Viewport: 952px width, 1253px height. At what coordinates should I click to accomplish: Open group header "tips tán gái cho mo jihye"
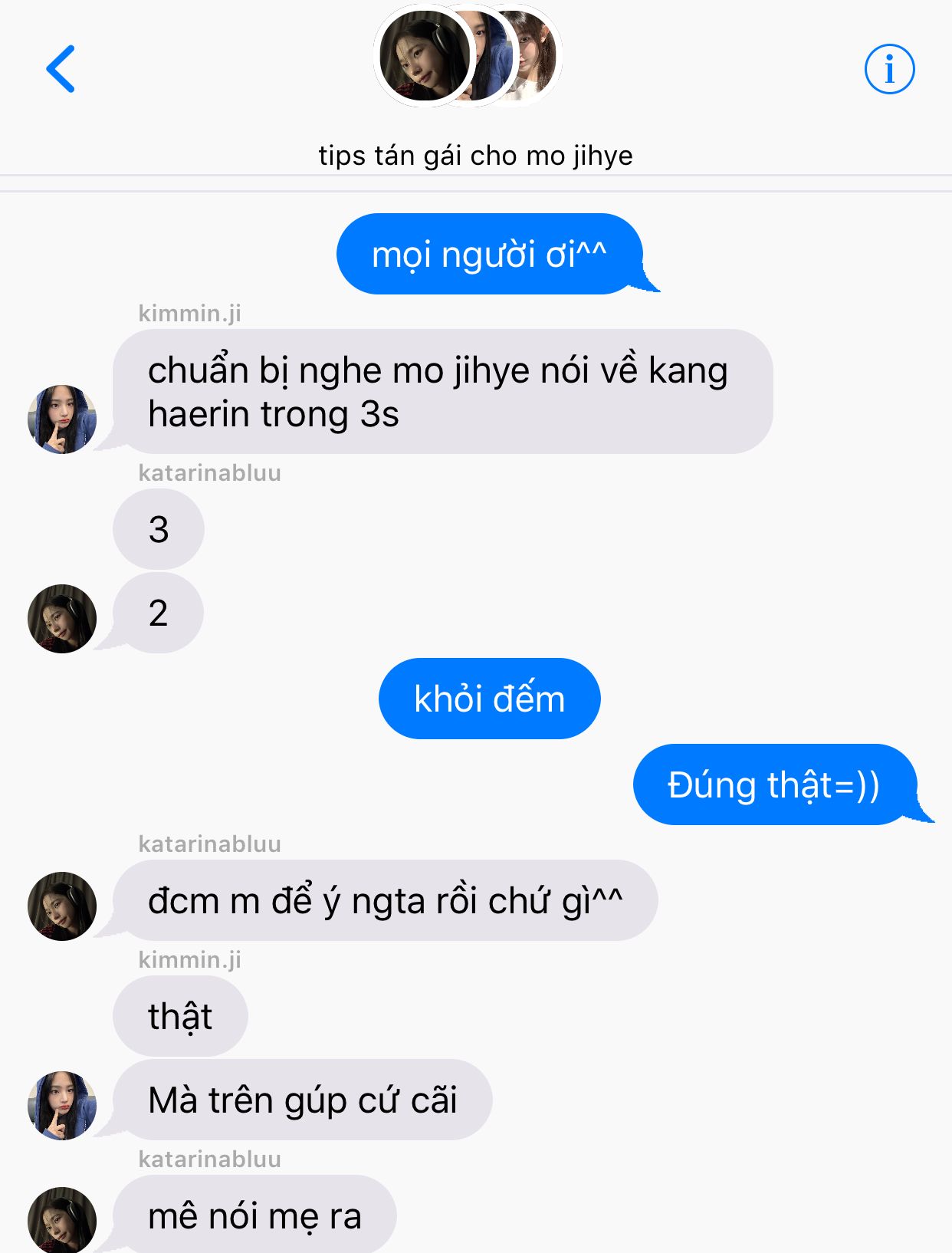pos(475,156)
